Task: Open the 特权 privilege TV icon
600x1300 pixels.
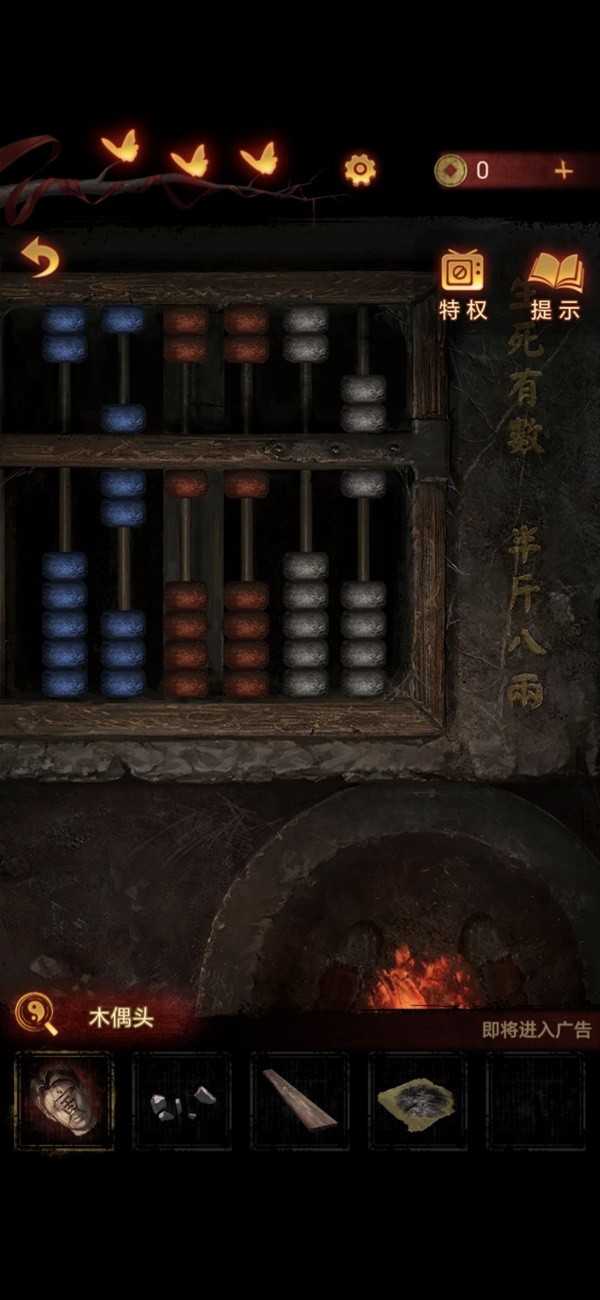Action: [463, 285]
